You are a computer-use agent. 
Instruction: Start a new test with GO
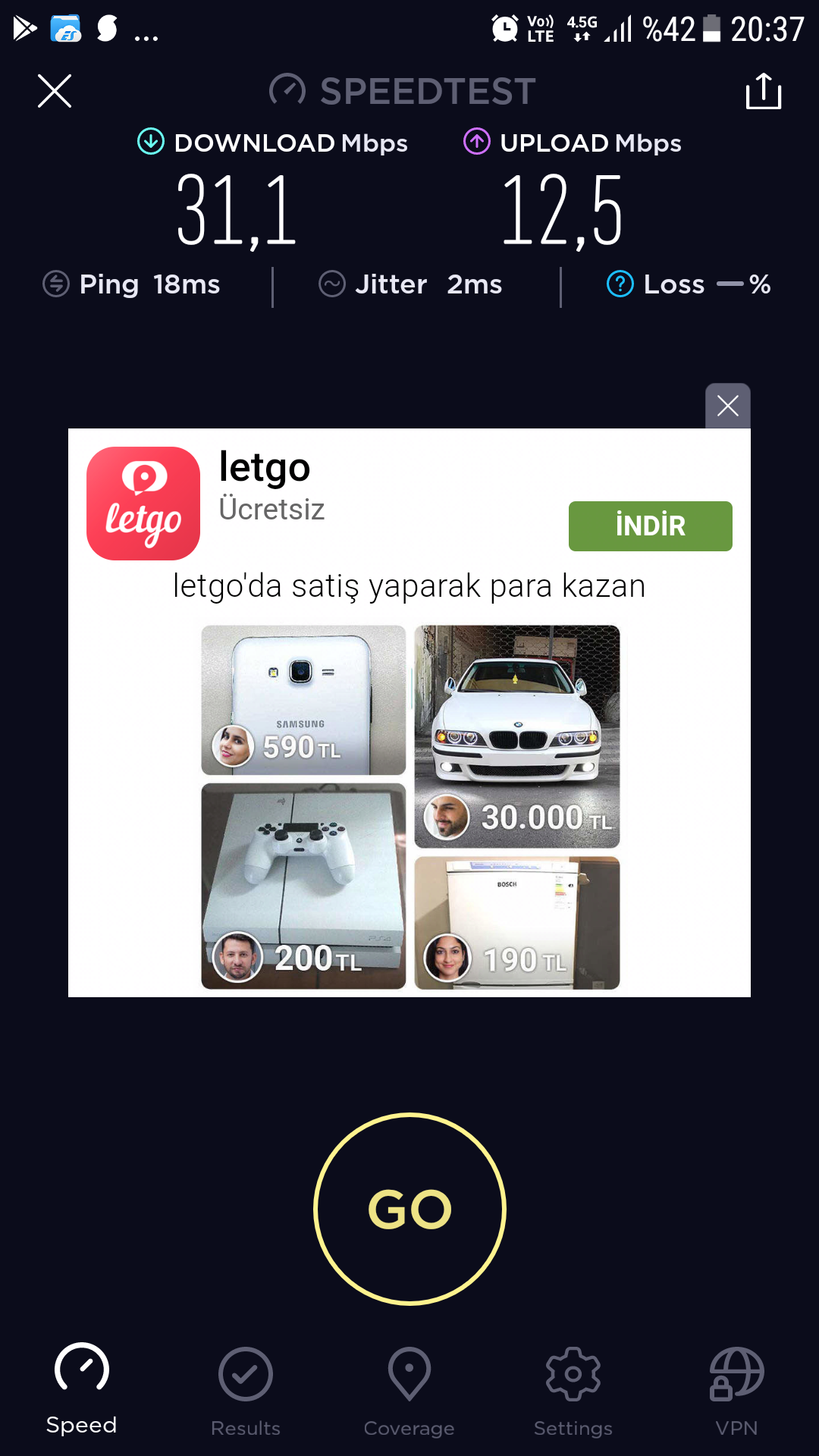pos(409,1209)
